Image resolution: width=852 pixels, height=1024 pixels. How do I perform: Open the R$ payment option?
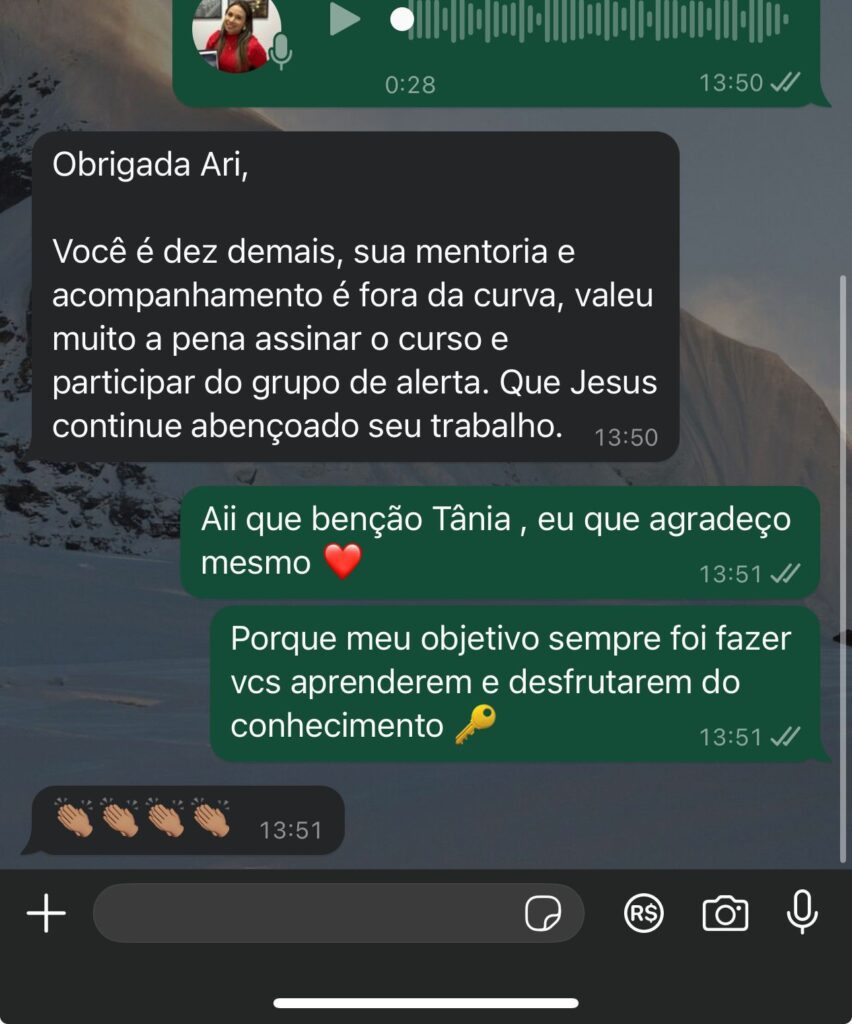point(644,913)
